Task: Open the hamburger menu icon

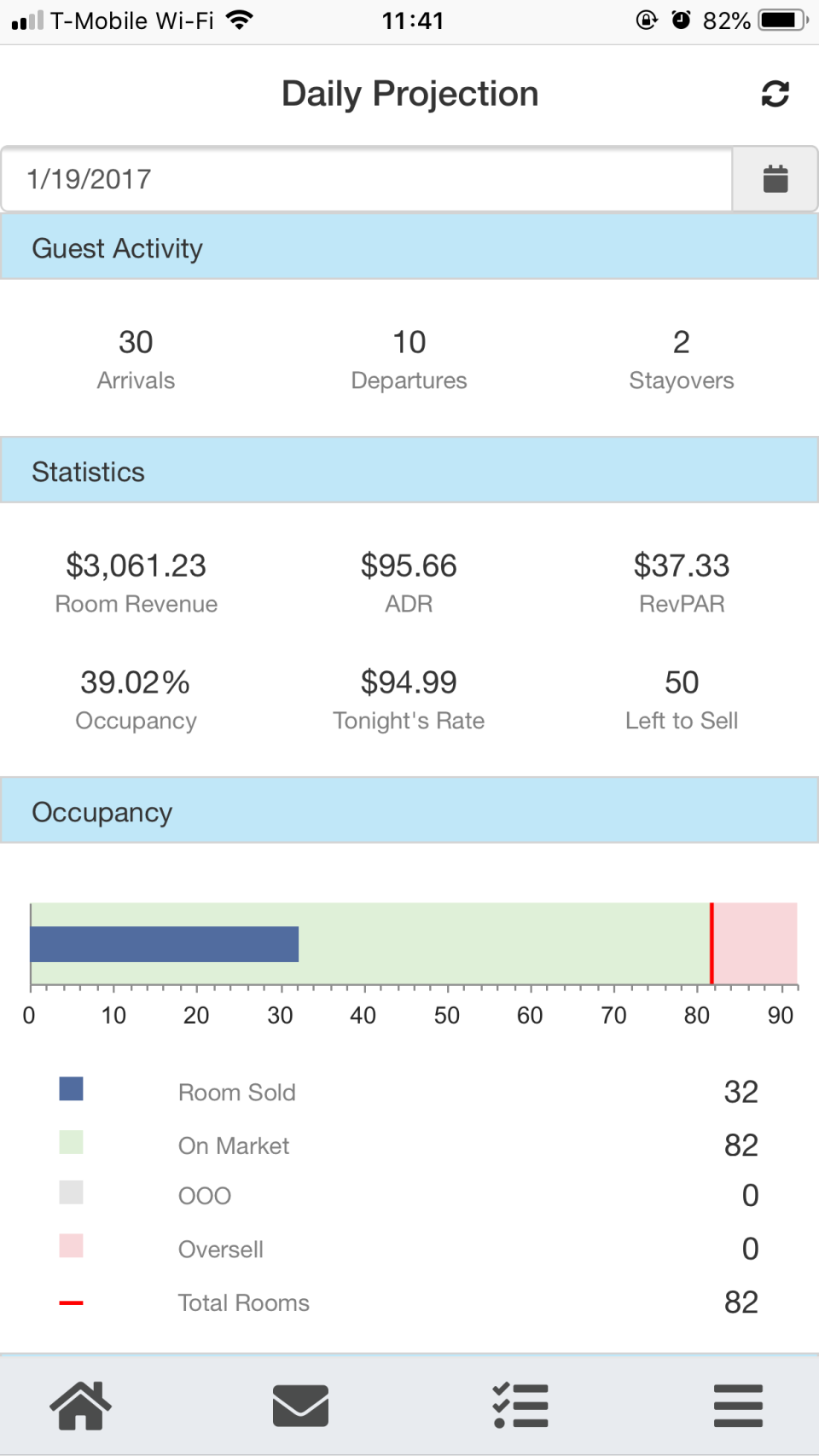Action: tap(739, 1404)
